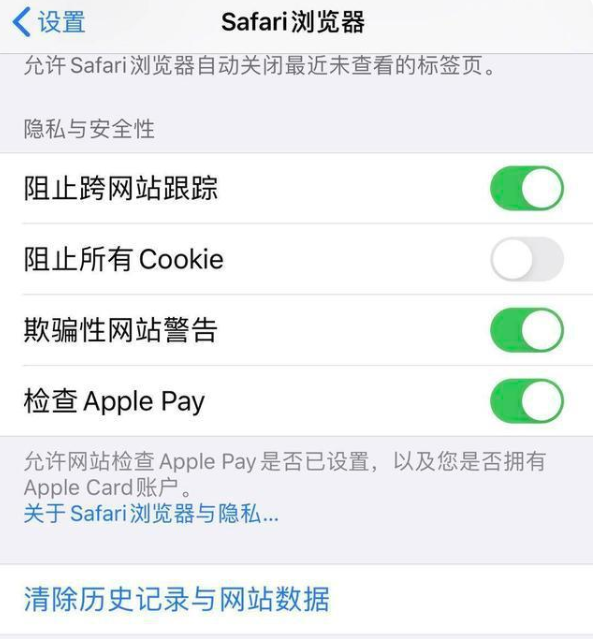Go back to 设置
The width and height of the screenshot is (601, 639).
click(48, 22)
